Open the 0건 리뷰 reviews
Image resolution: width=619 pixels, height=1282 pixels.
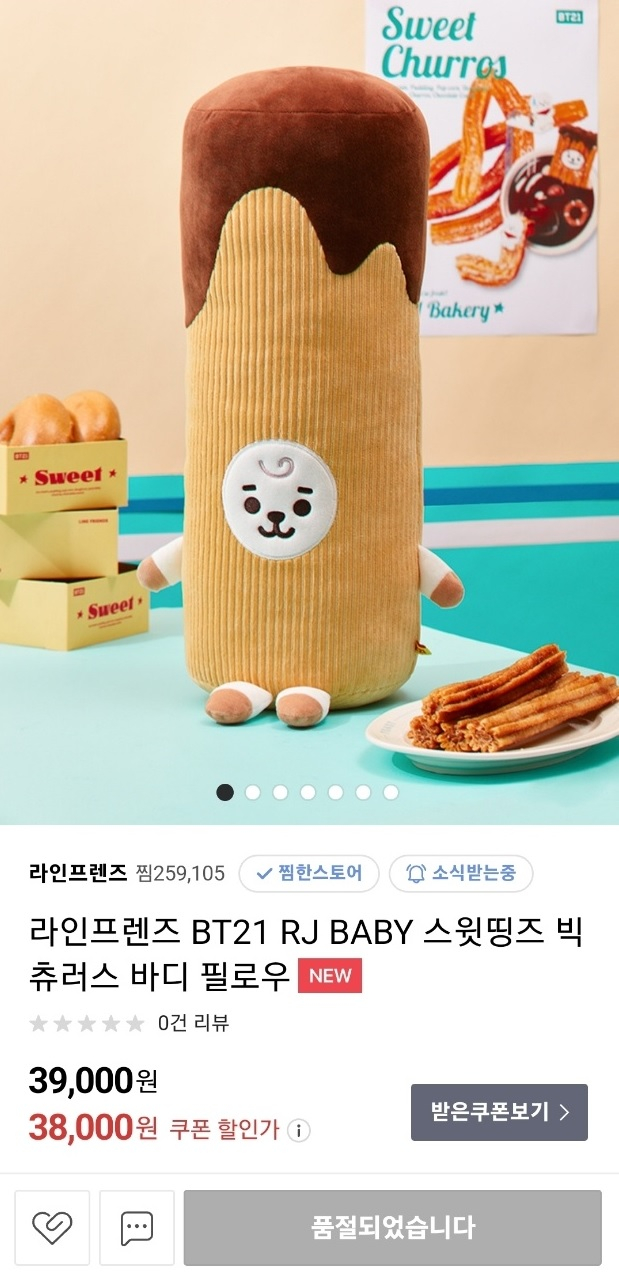point(193,1023)
